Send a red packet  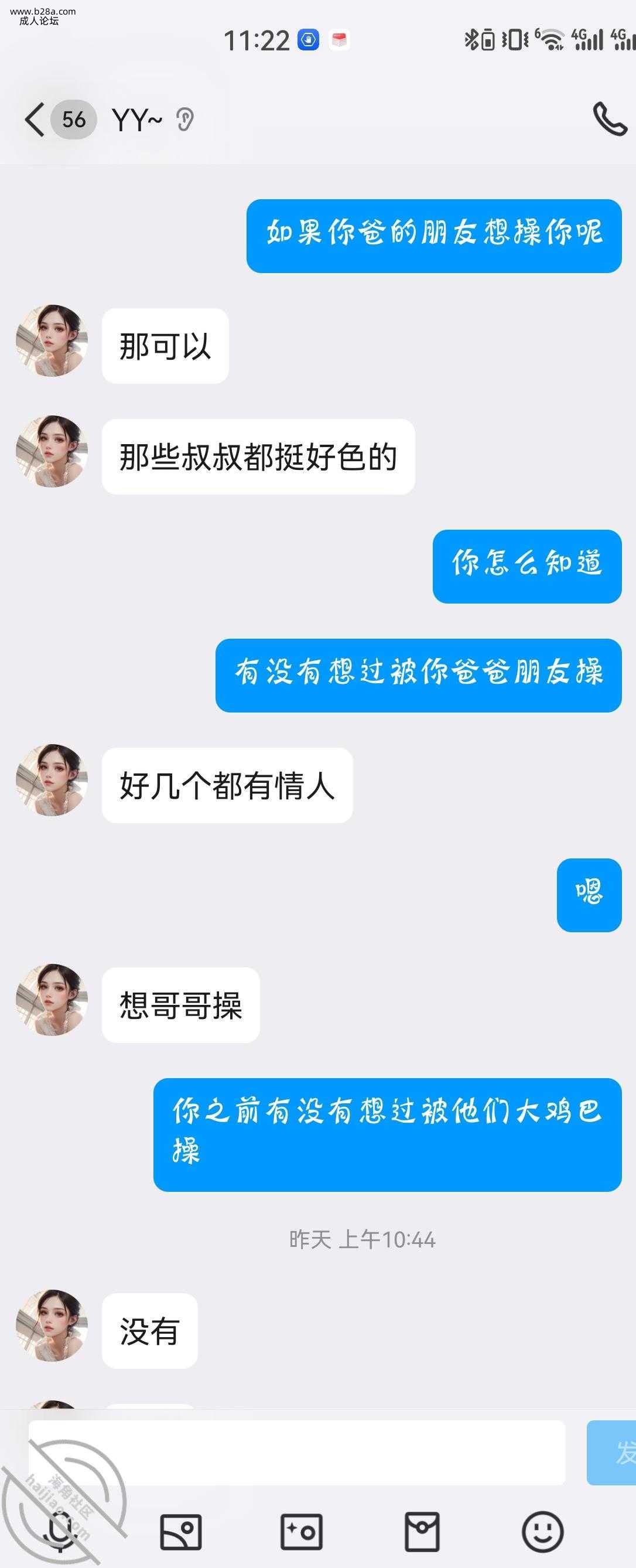pyautogui.click(x=422, y=1532)
